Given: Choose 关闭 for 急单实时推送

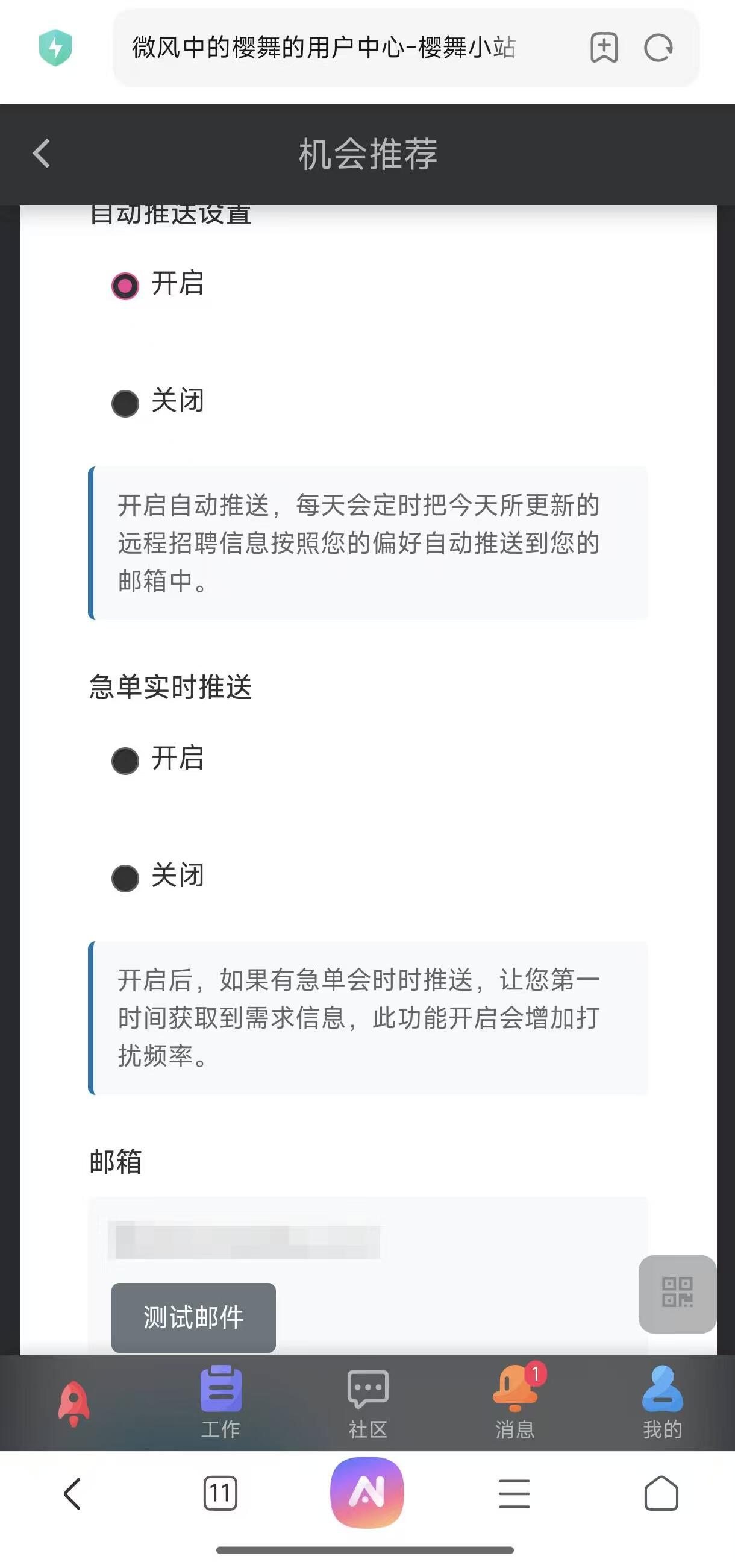Looking at the screenshot, I should coord(126,878).
